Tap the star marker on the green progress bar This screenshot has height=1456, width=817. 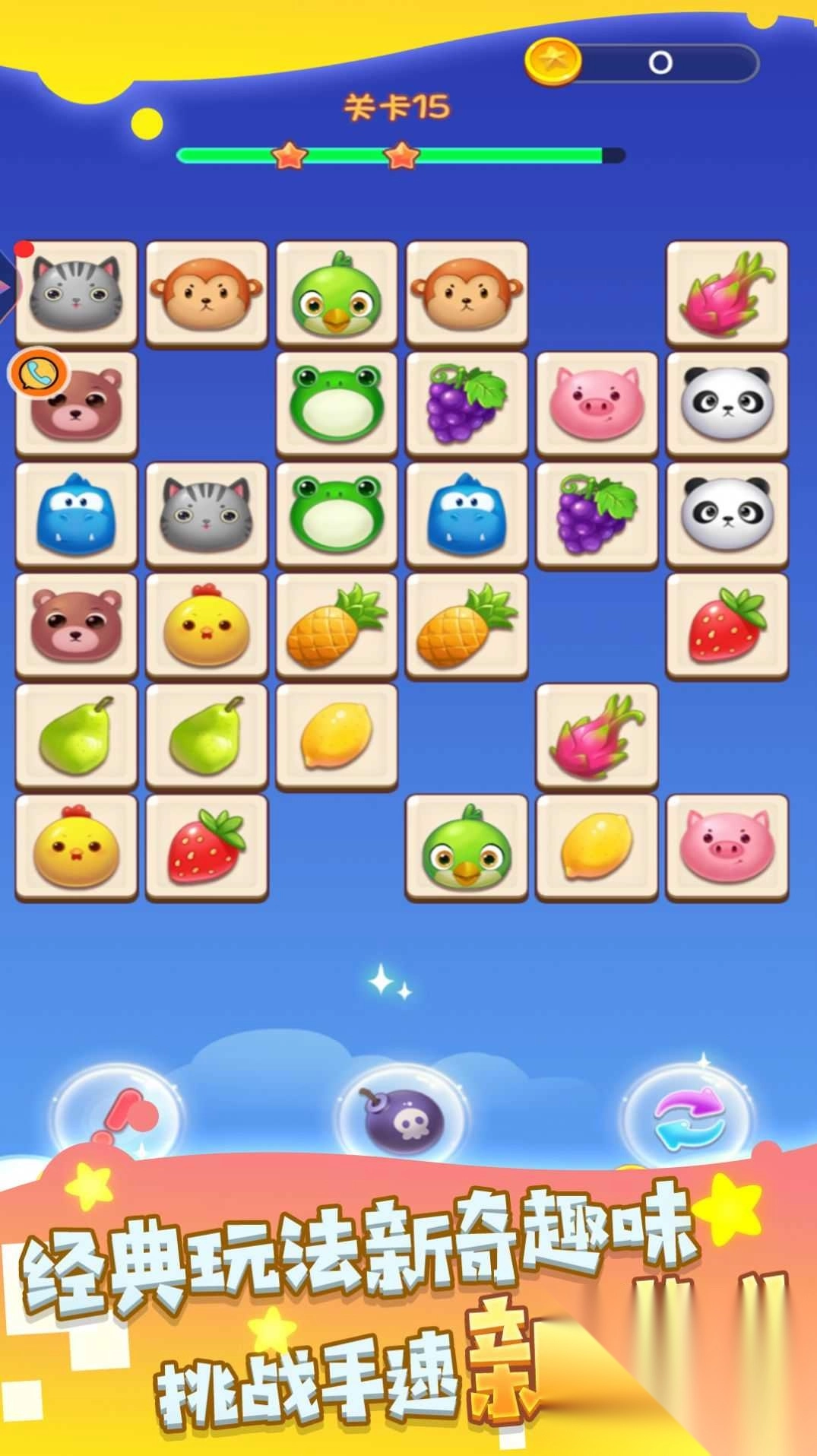pos(289,154)
